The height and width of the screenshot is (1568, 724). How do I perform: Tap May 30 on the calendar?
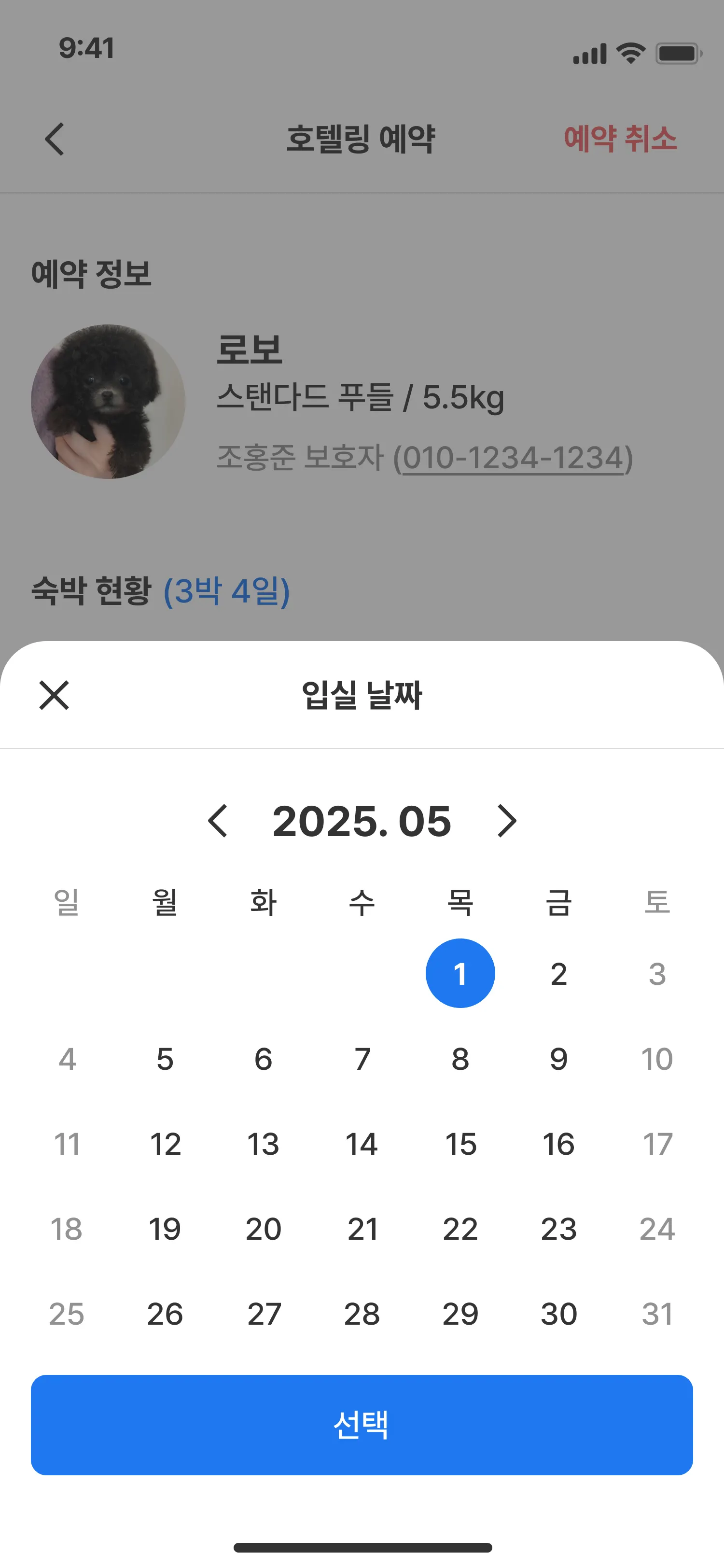558,1314
